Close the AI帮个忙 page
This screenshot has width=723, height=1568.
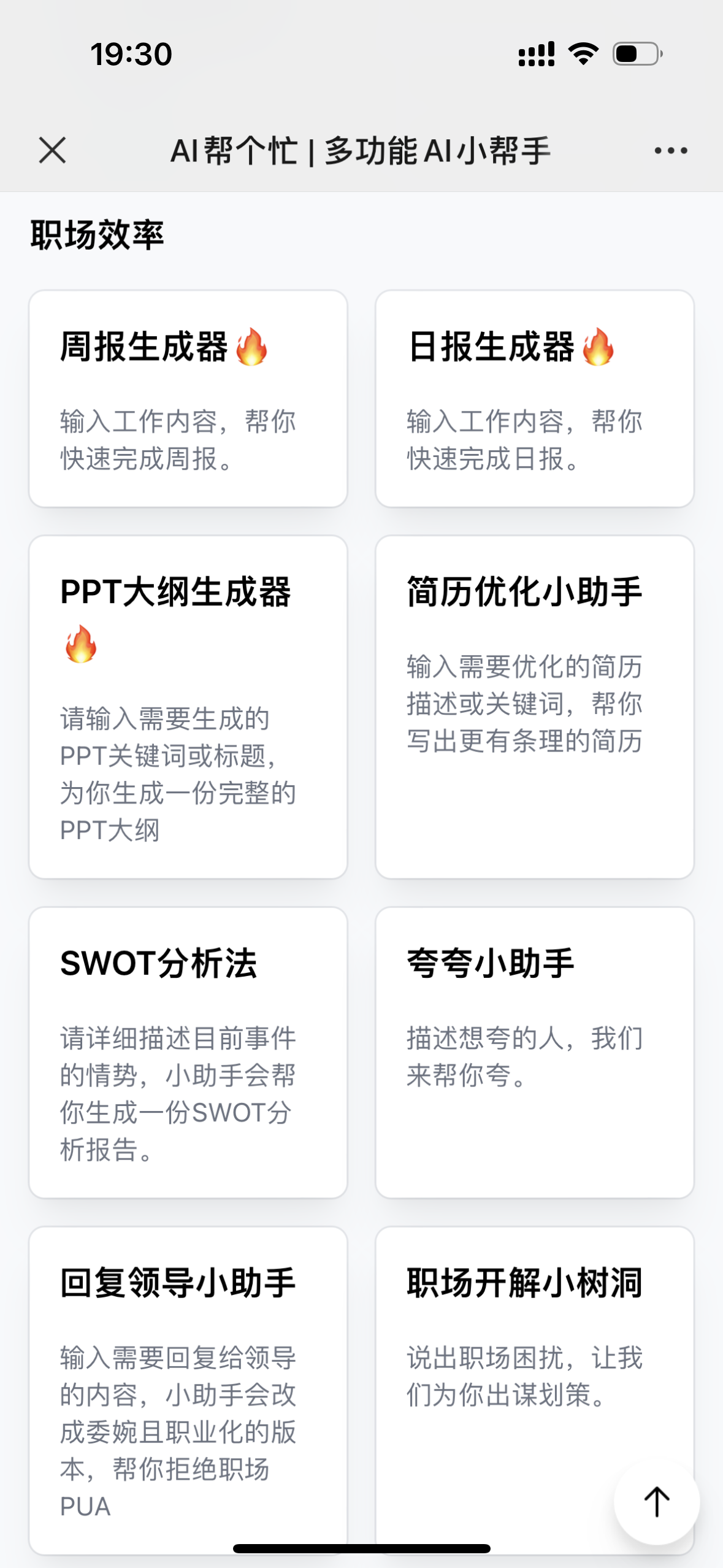pyautogui.click(x=52, y=150)
